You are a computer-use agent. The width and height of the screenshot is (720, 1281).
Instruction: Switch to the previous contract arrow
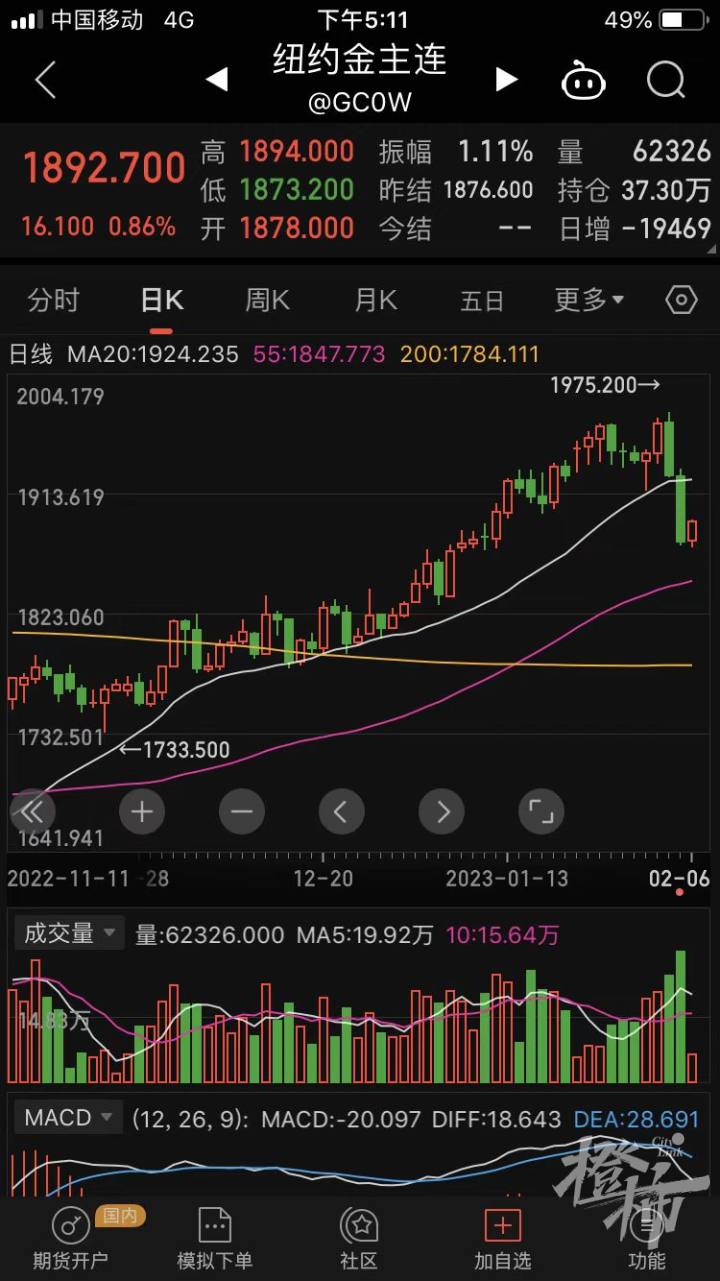click(x=217, y=79)
